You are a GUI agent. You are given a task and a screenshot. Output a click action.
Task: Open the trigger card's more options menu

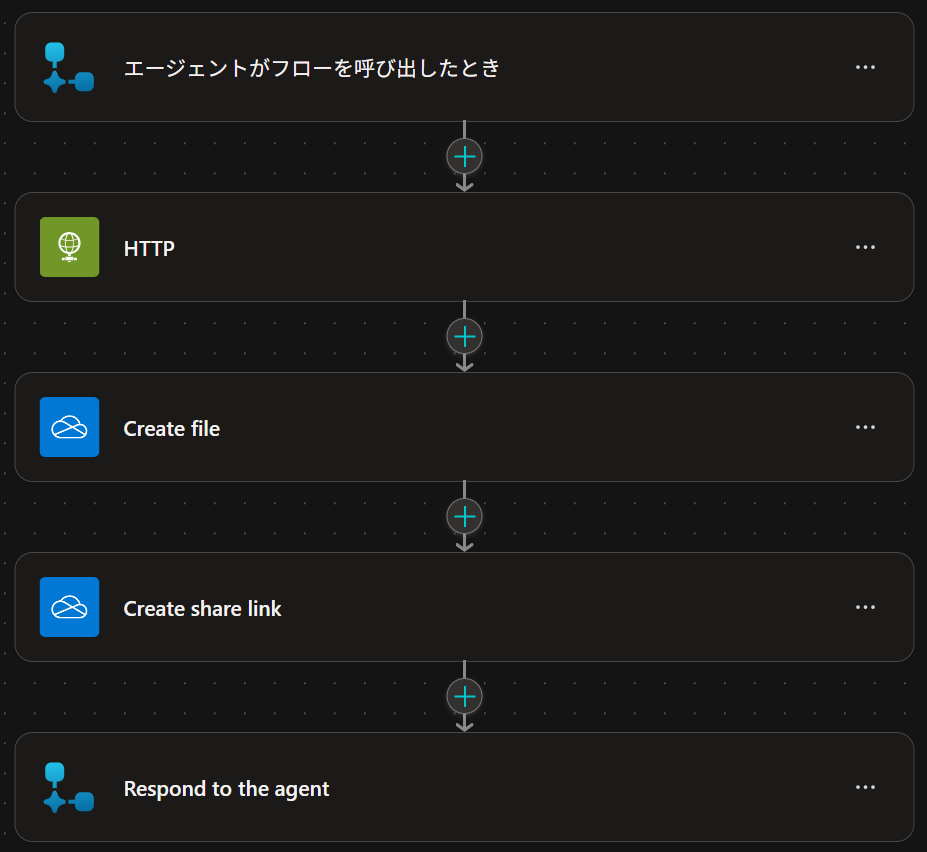point(865,67)
